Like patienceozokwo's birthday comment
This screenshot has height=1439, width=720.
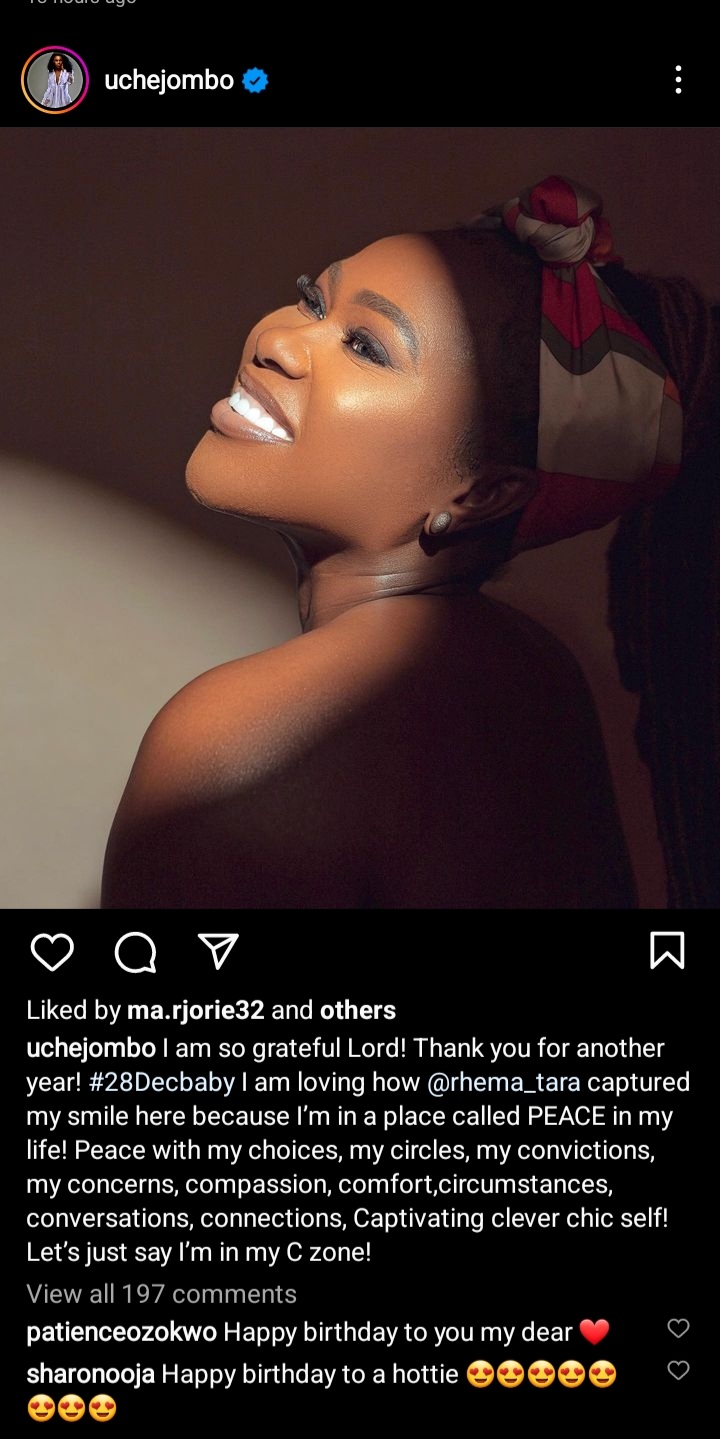[x=678, y=1329]
